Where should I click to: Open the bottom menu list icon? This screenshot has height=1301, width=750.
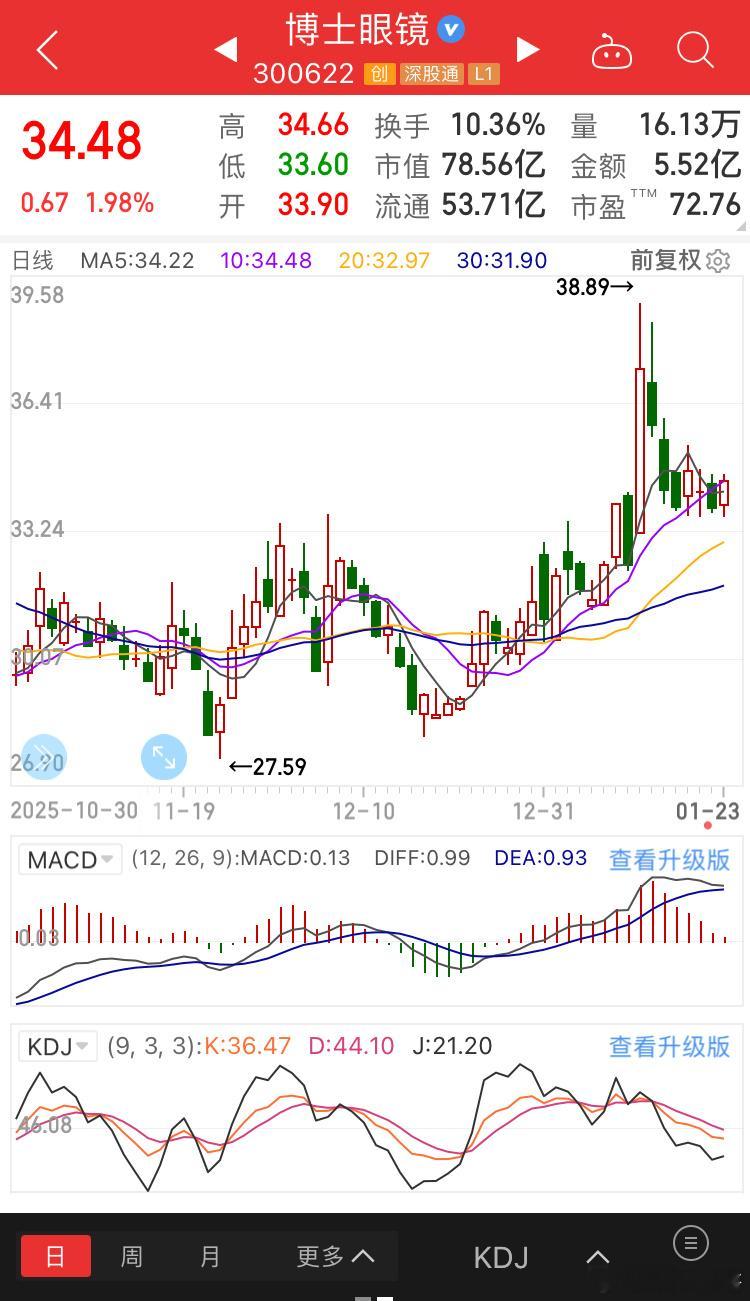click(x=690, y=1243)
